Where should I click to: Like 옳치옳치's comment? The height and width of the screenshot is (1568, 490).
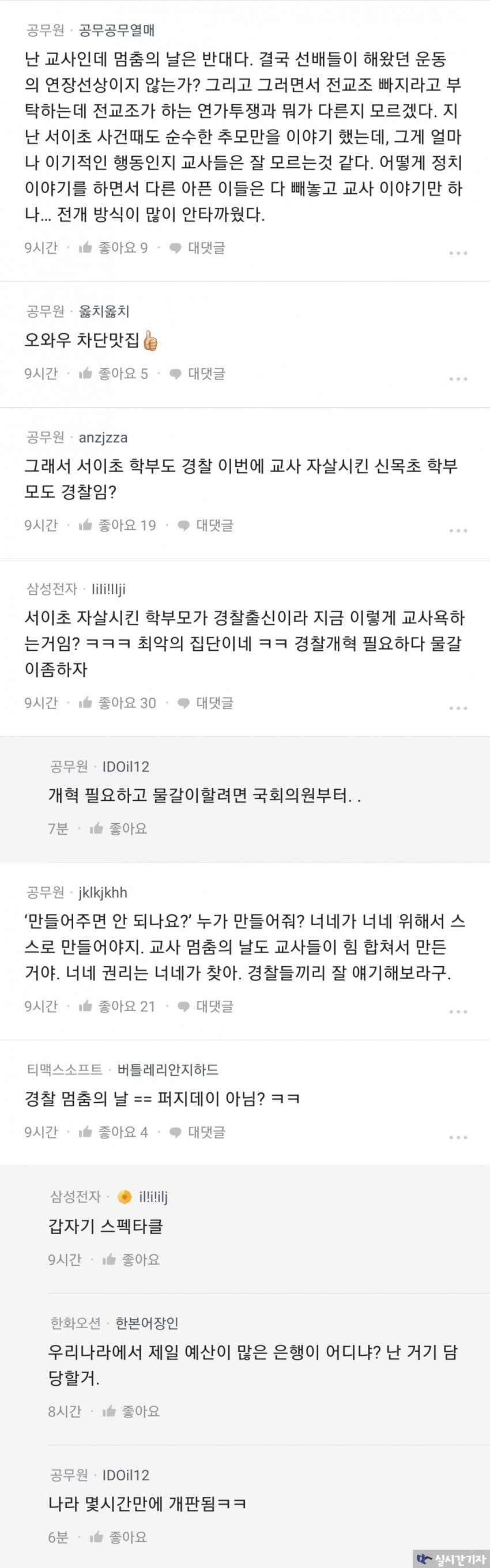pos(113,374)
